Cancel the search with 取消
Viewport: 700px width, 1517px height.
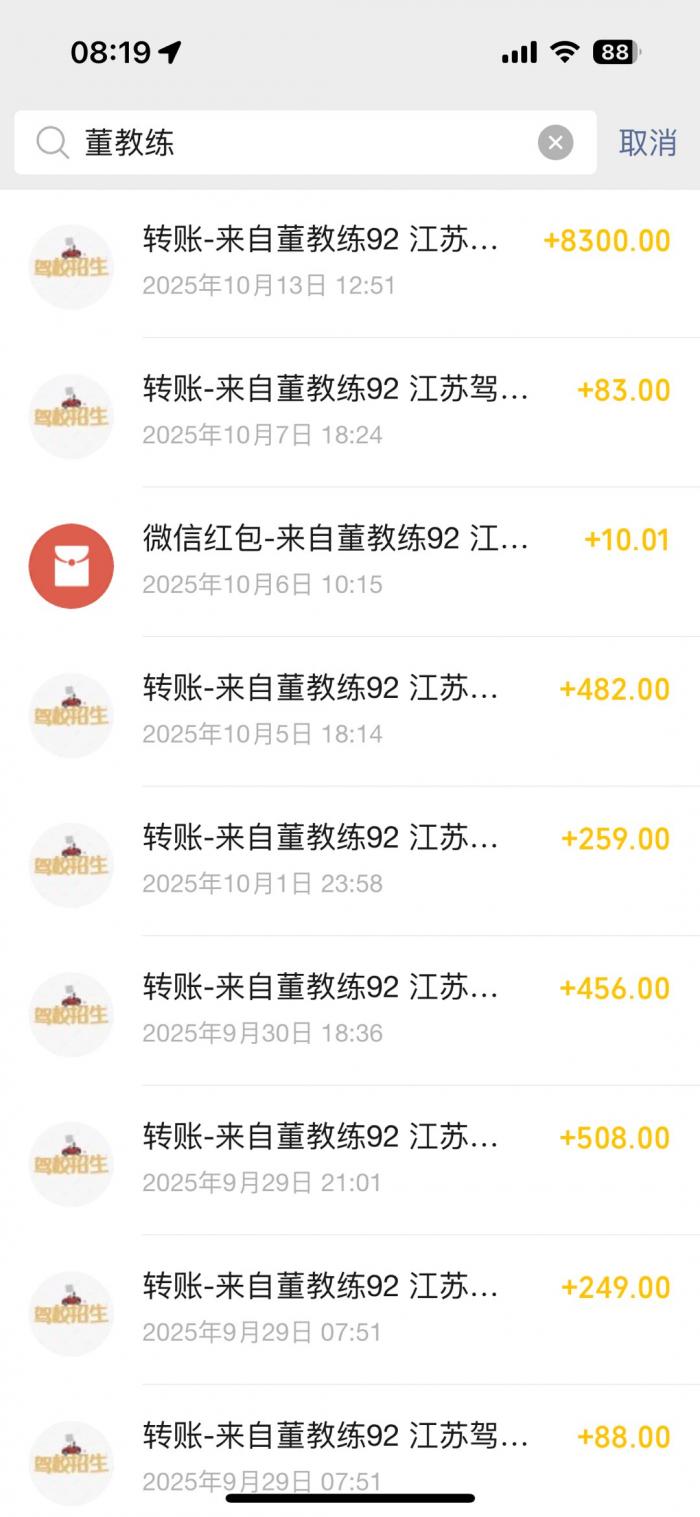[x=647, y=143]
